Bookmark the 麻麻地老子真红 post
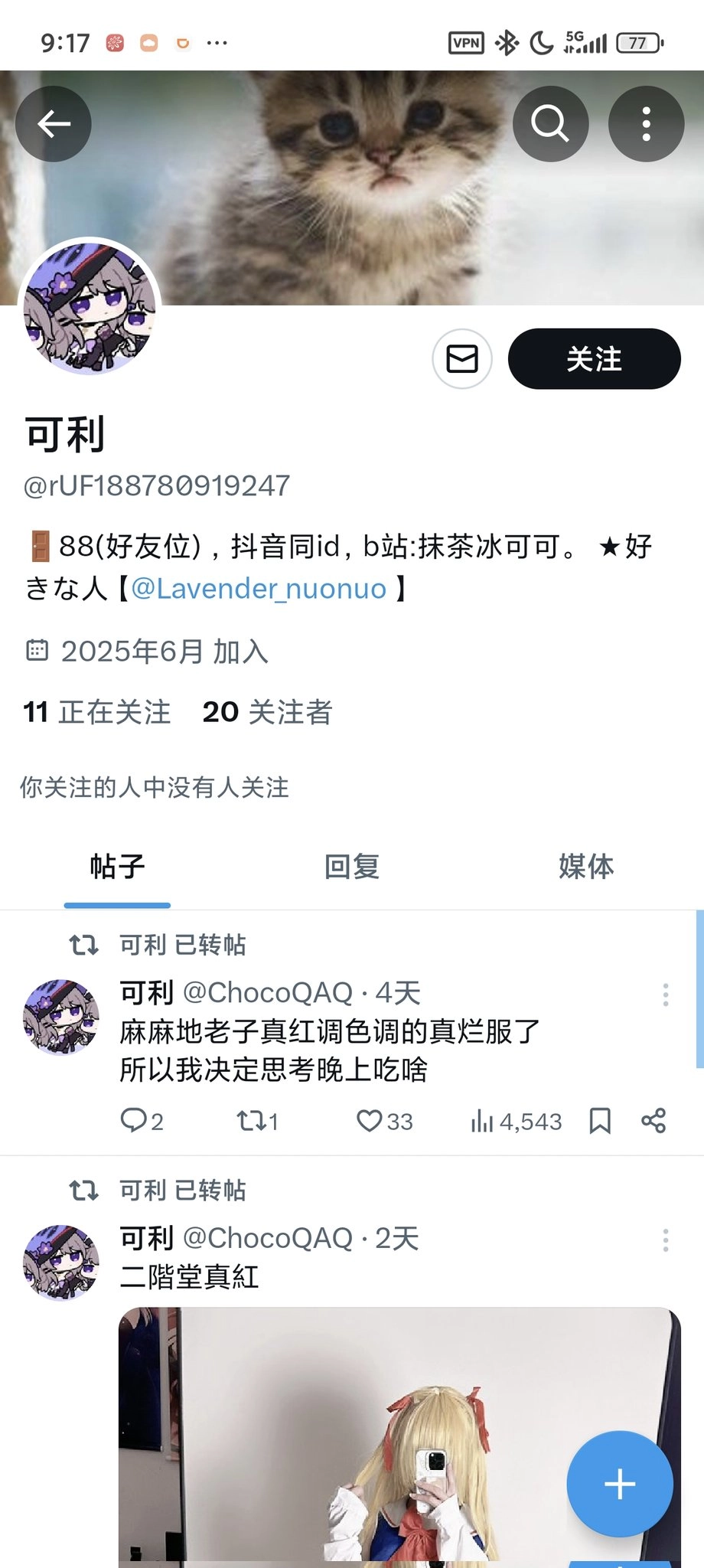Image resolution: width=704 pixels, height=1568 pixels. [600, 1121]
